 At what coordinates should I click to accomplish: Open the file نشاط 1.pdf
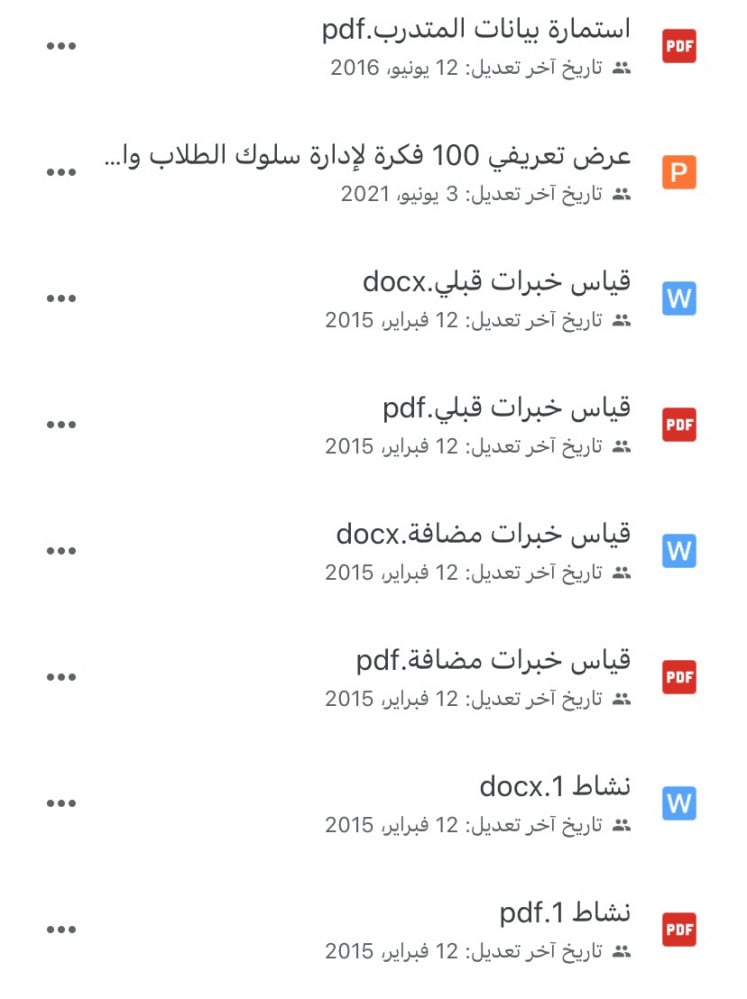coord(565,912)
